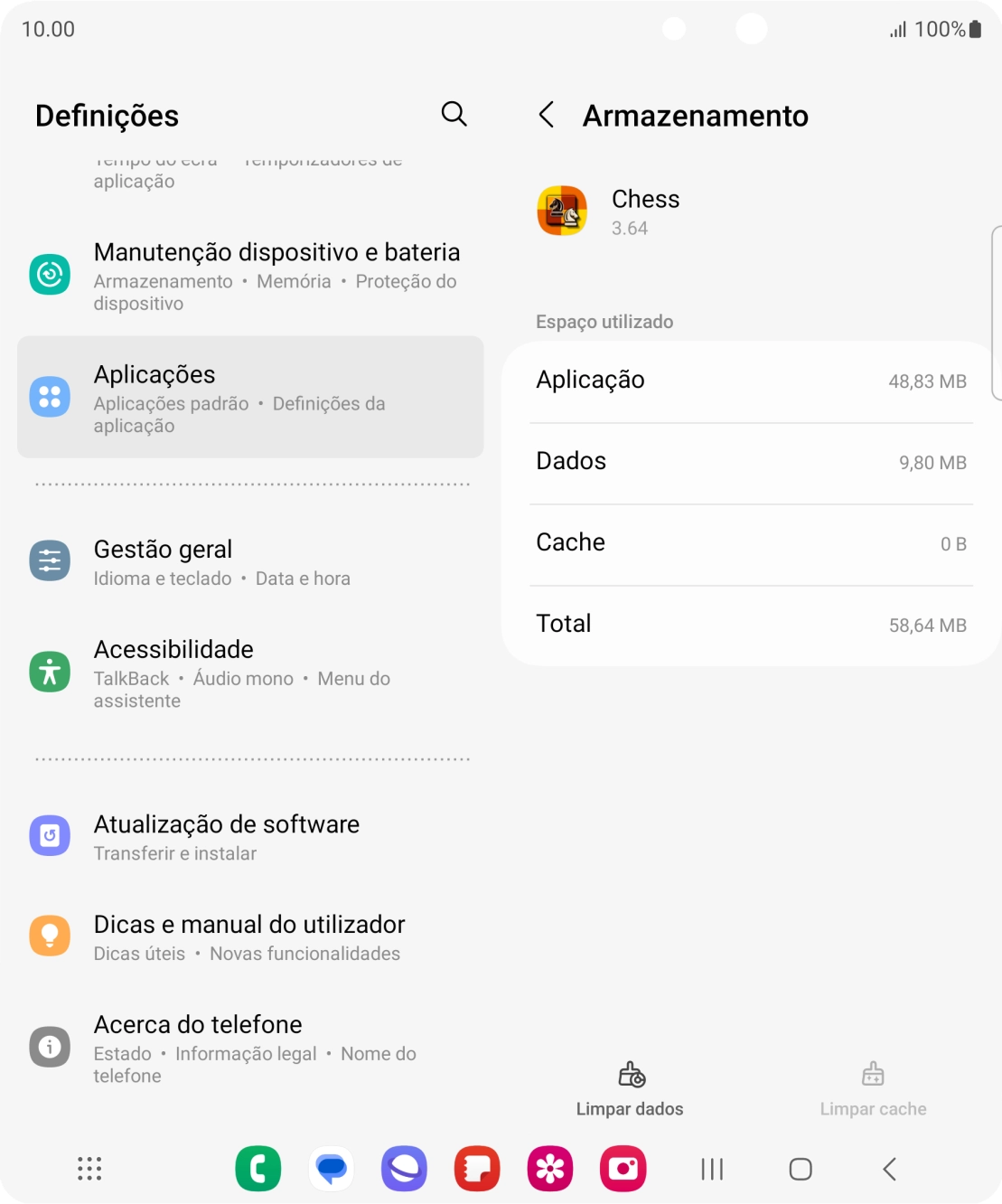
Task: Click the Dicas e manual lightbulb icon
Action: pyautogui.click(x=50, y=936)
